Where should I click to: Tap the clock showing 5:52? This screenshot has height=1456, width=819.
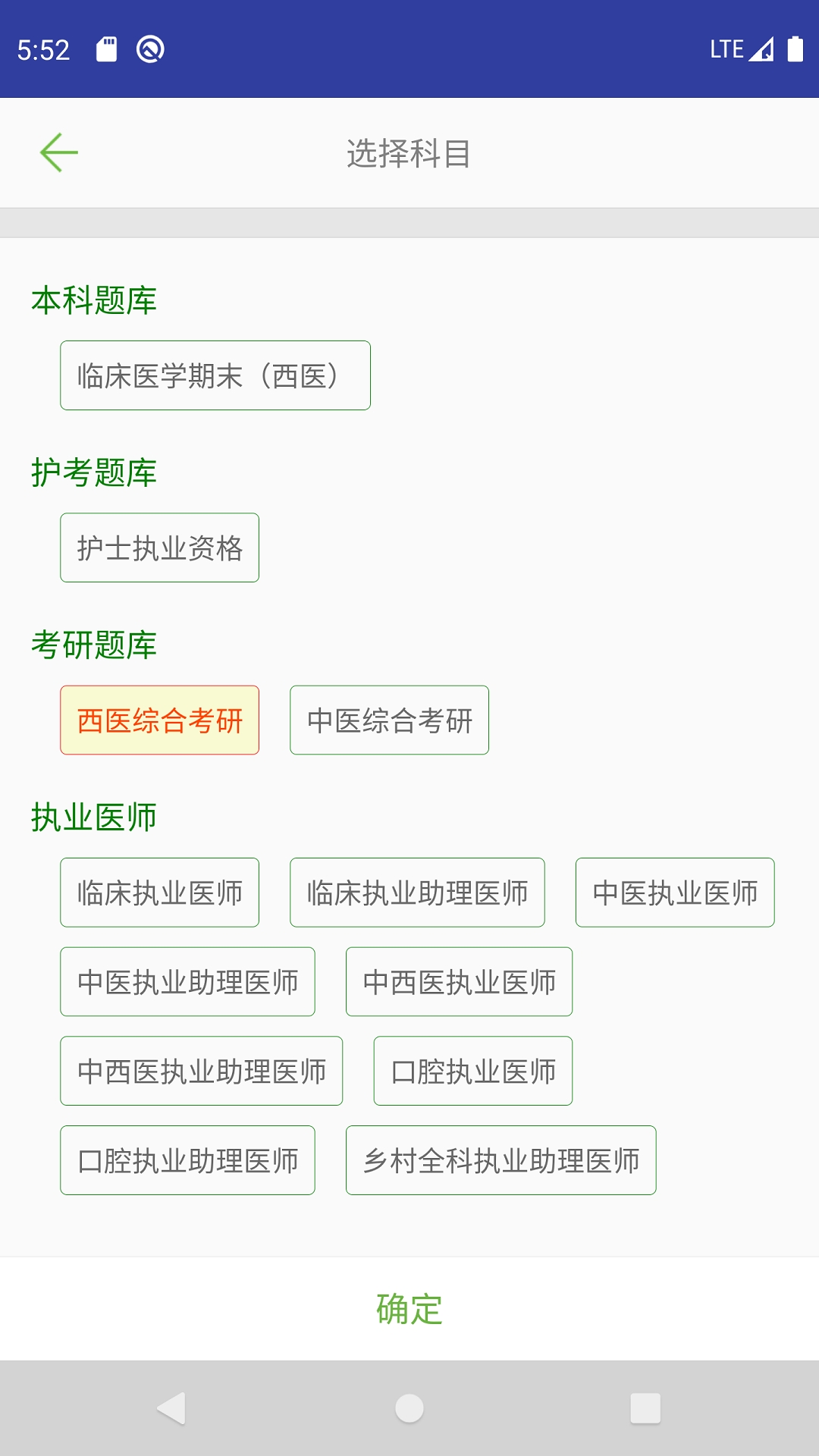[x=43, y=49]
